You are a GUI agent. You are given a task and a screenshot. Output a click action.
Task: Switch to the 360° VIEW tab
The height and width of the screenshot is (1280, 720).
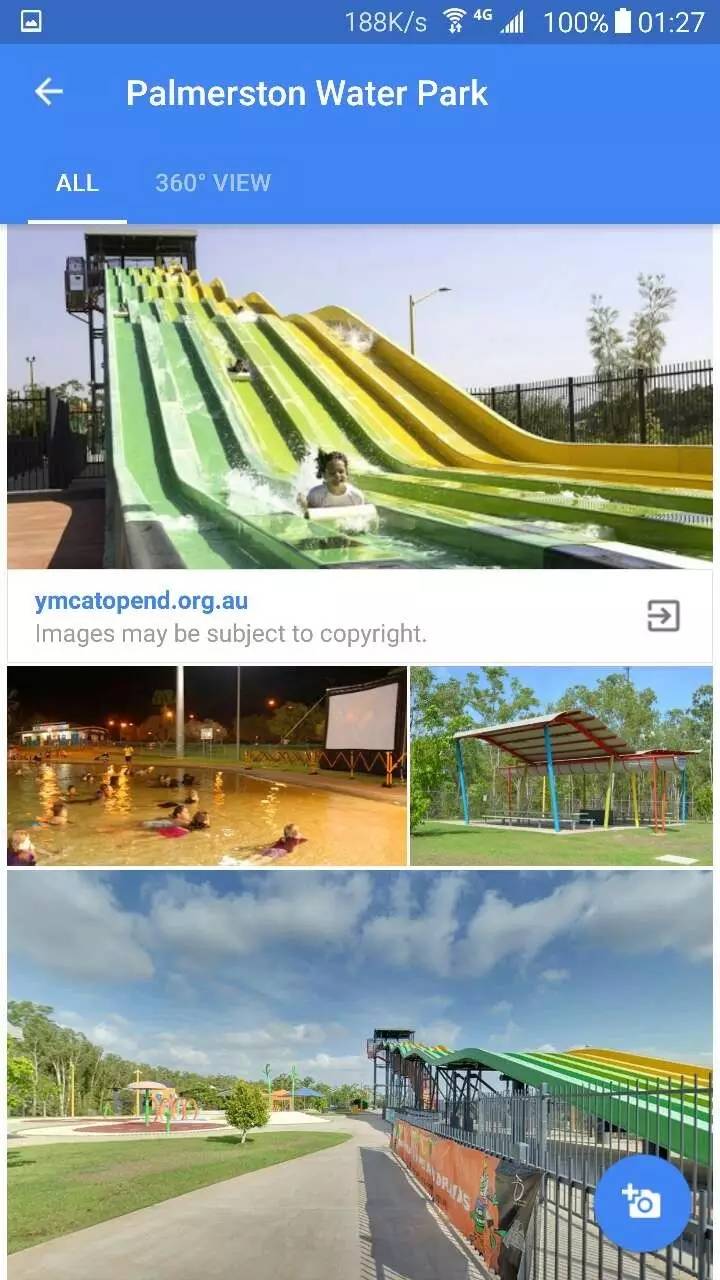click(x=212, y=183)
